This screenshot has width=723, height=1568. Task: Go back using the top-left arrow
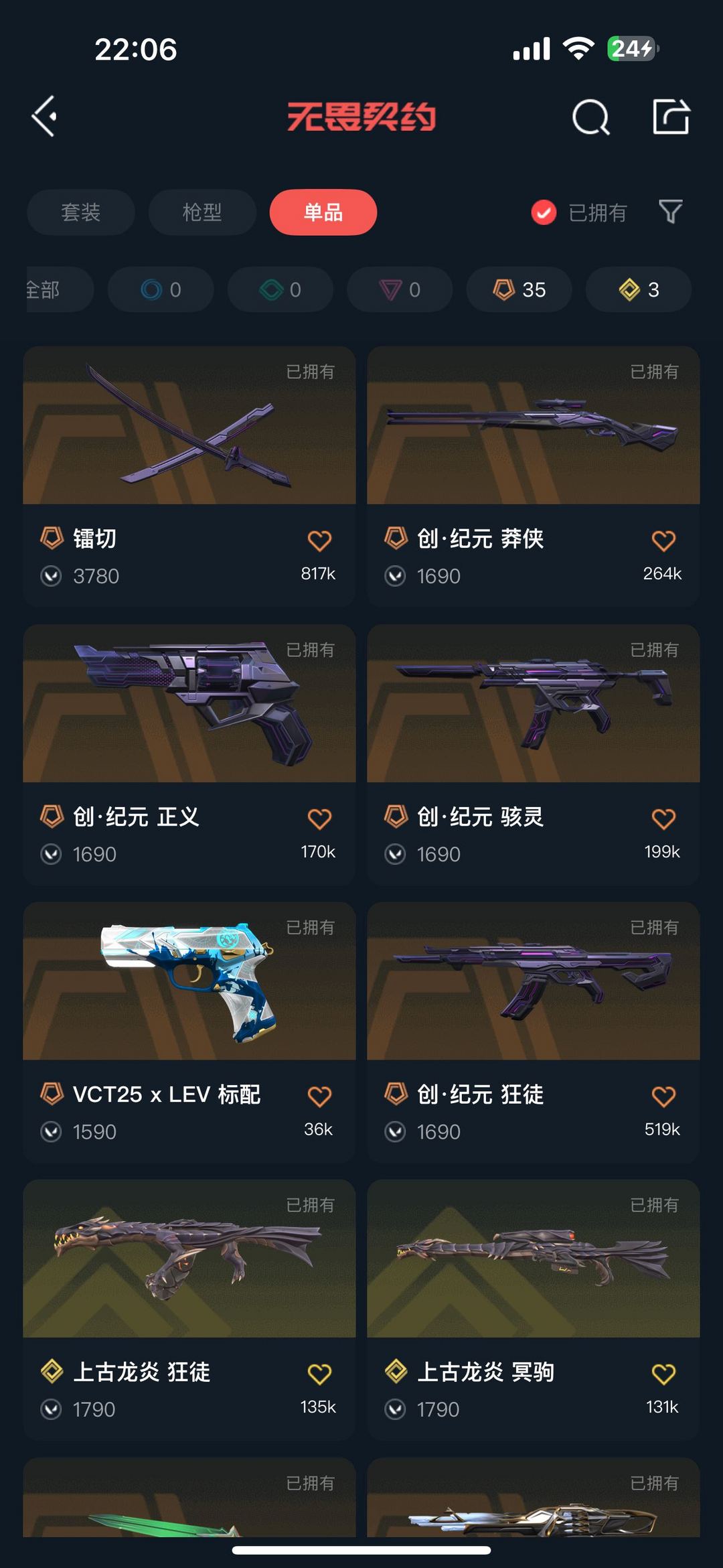point(44,117)
